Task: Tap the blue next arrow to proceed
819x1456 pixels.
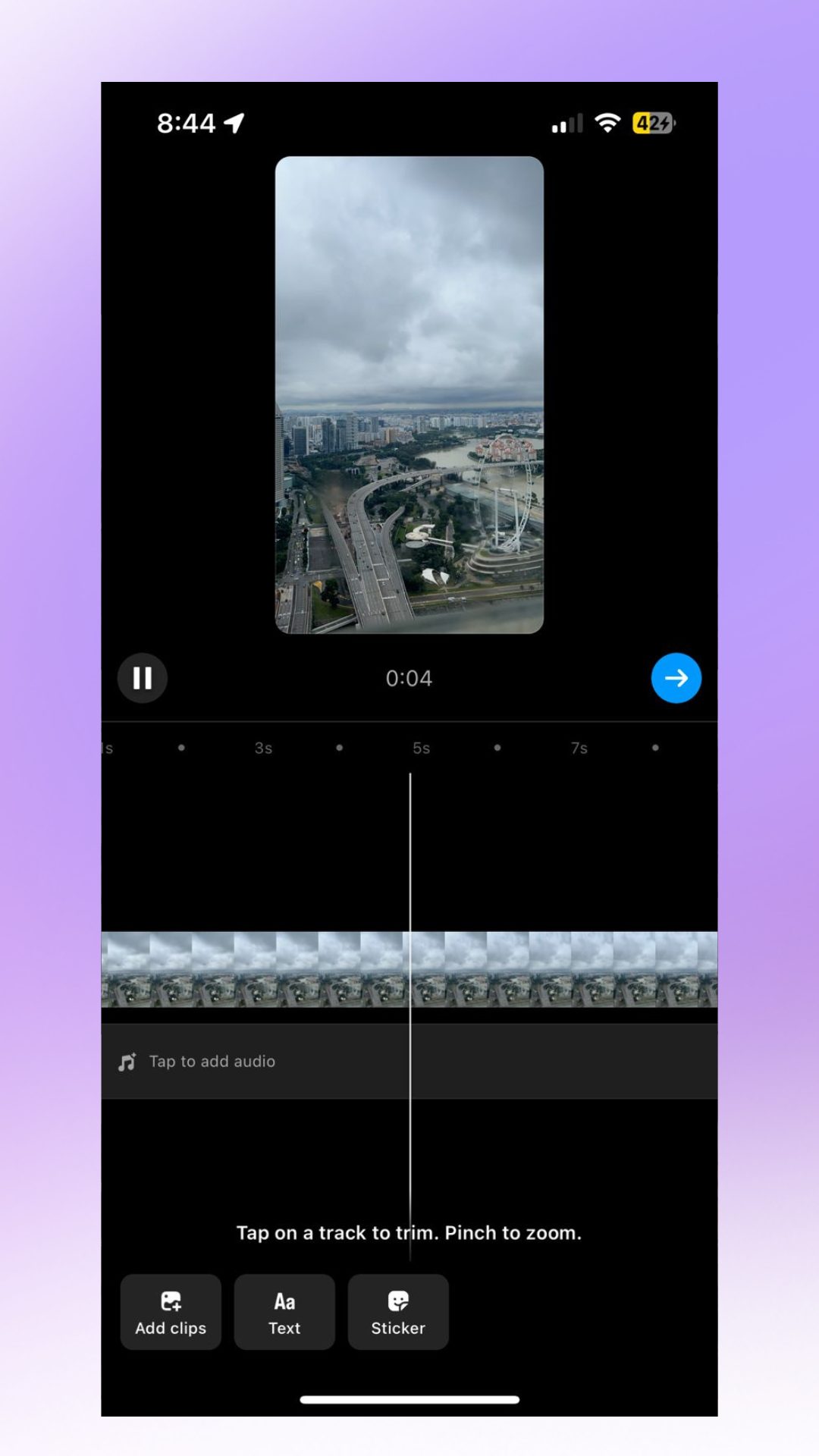Action: pos(676,678)
